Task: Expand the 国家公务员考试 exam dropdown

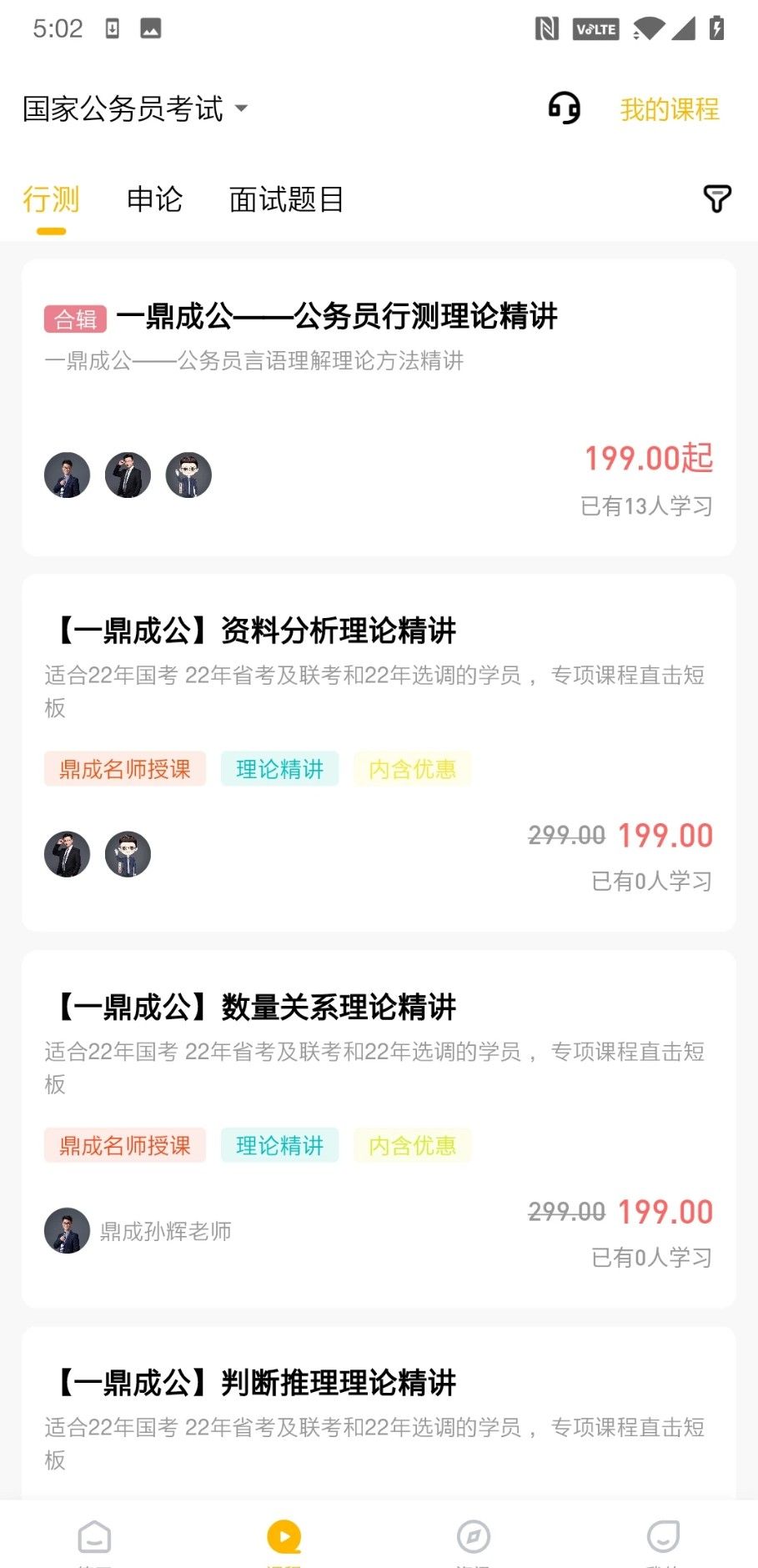Action: (x=135, y=108)
